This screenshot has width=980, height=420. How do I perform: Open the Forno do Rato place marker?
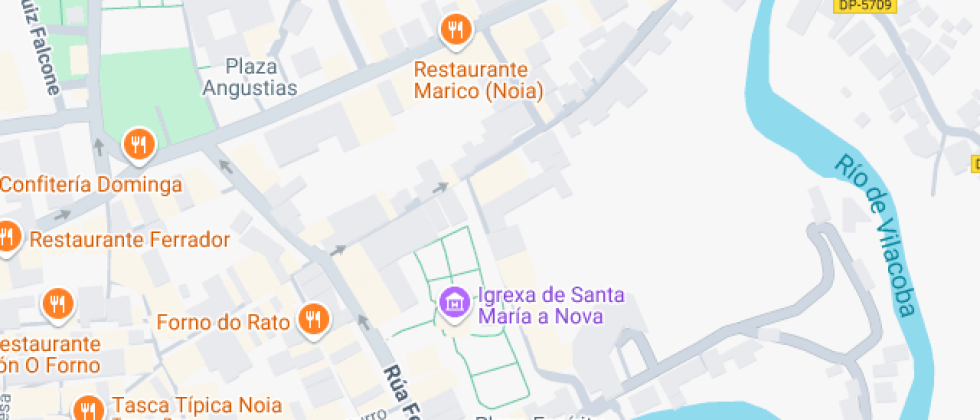(x=314, y=320)
